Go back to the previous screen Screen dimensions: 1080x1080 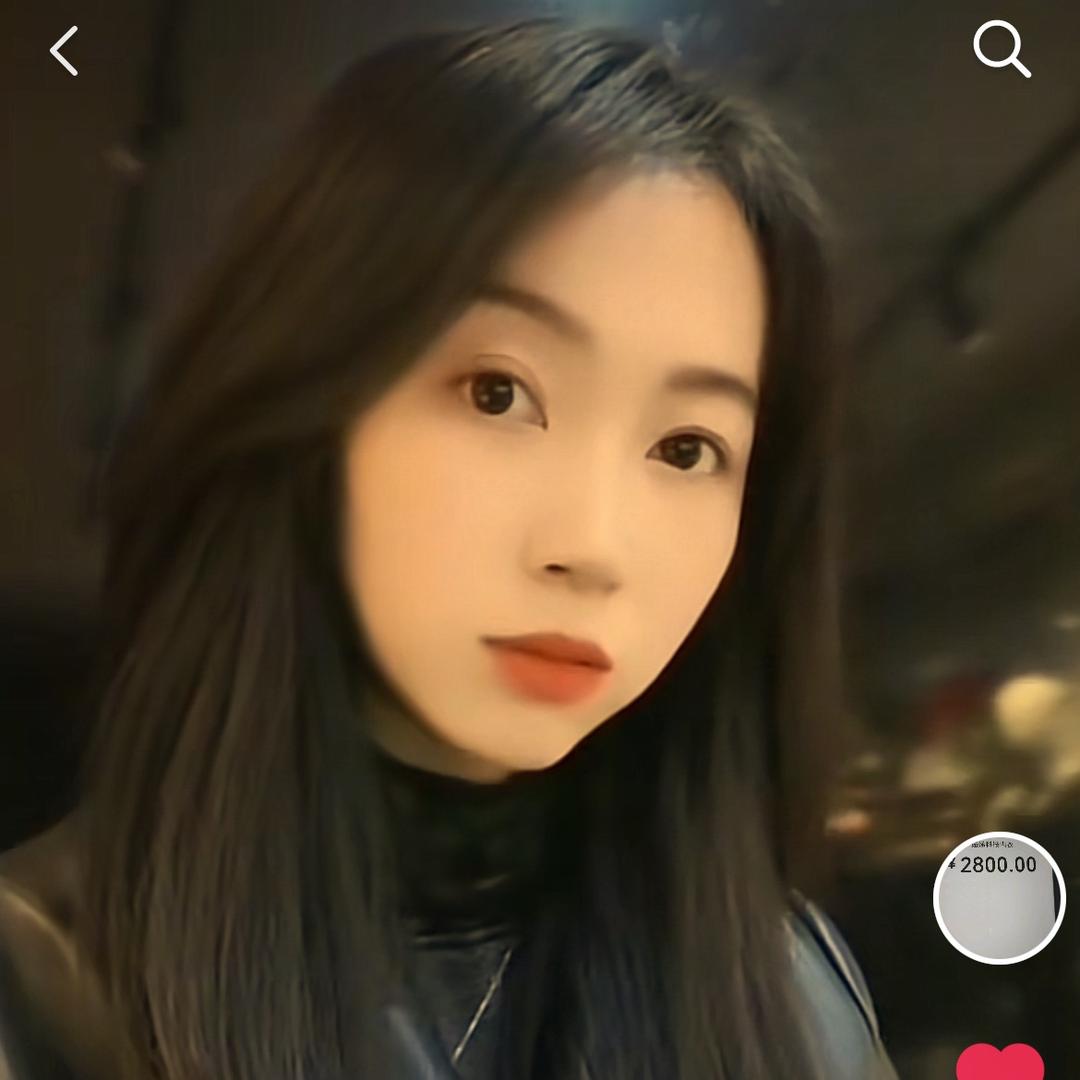[64, 51]
